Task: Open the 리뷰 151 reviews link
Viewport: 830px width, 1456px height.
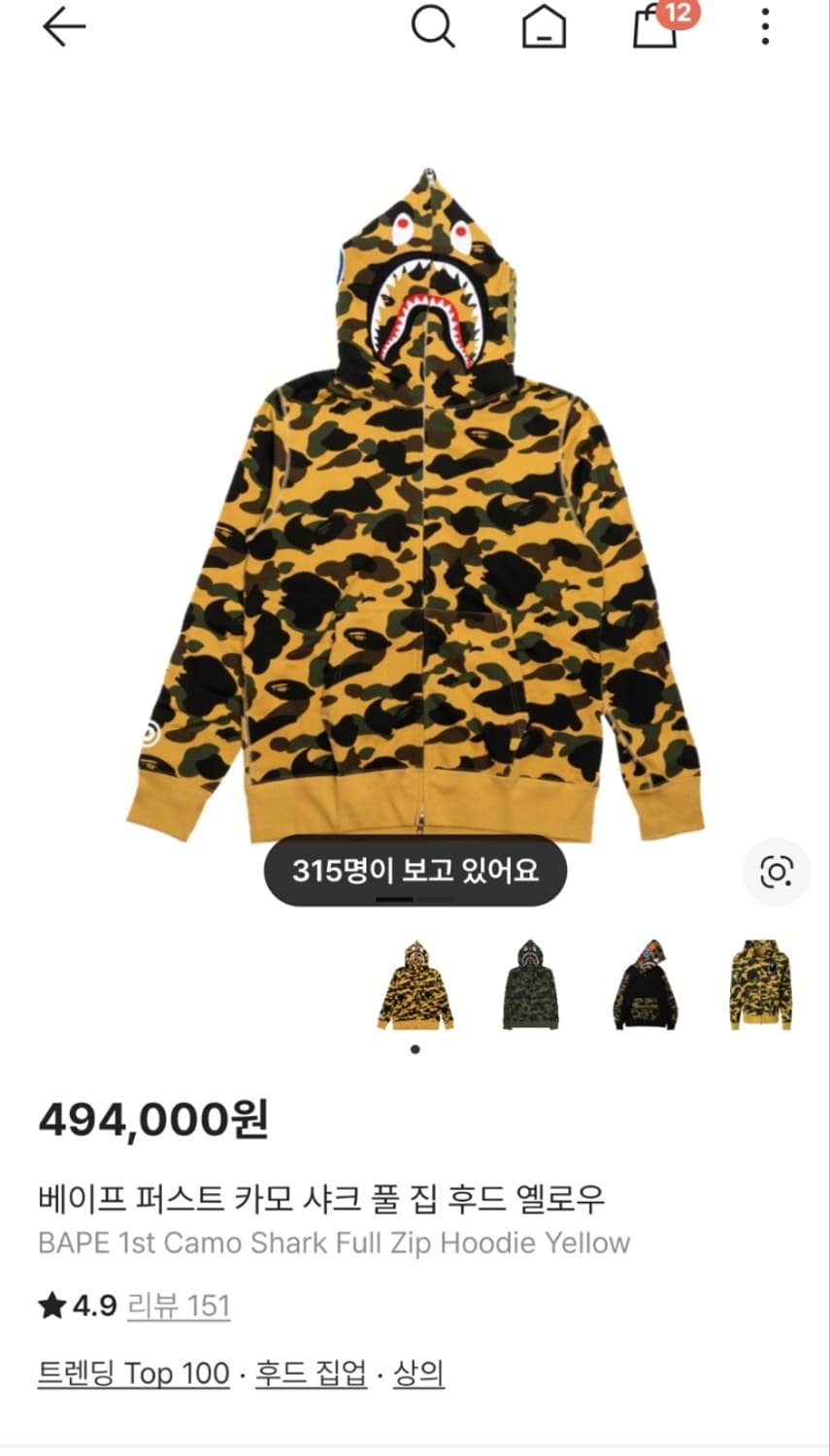Action: click(180, 1307)
